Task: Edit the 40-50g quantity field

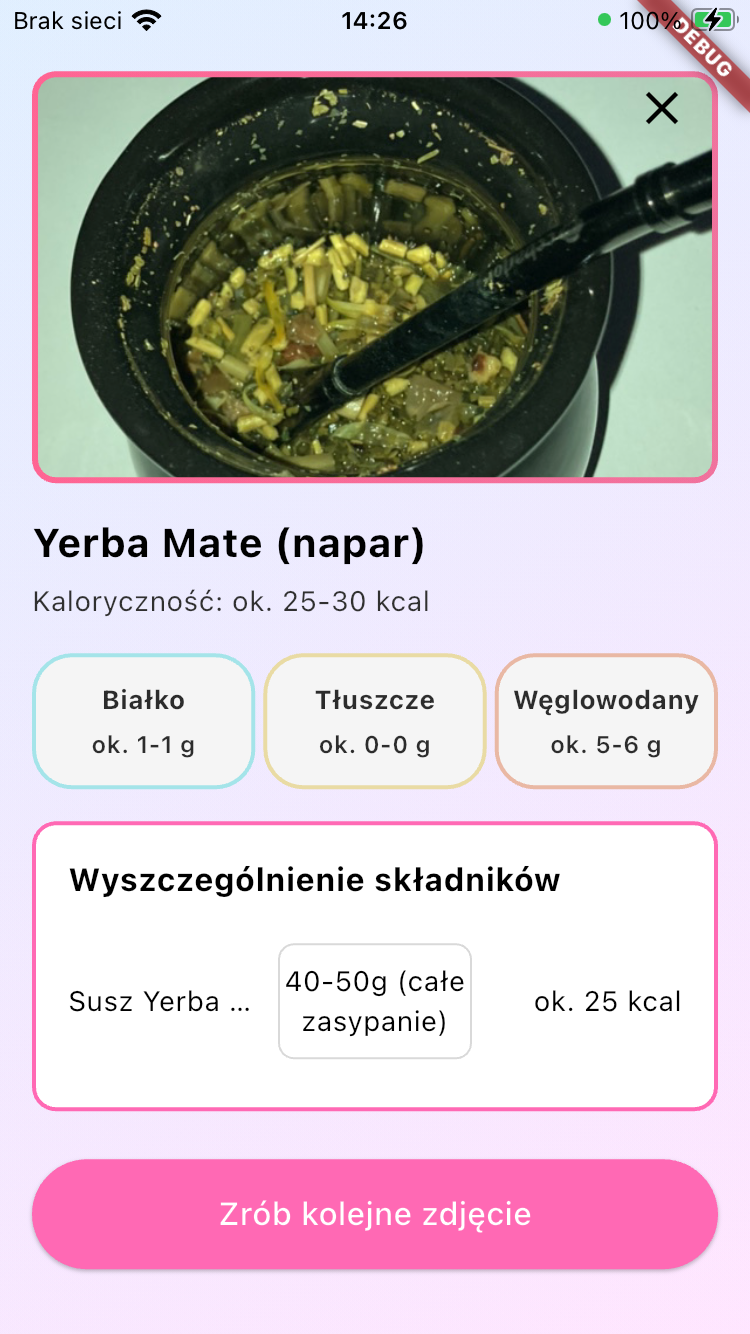Action: 375,1001
